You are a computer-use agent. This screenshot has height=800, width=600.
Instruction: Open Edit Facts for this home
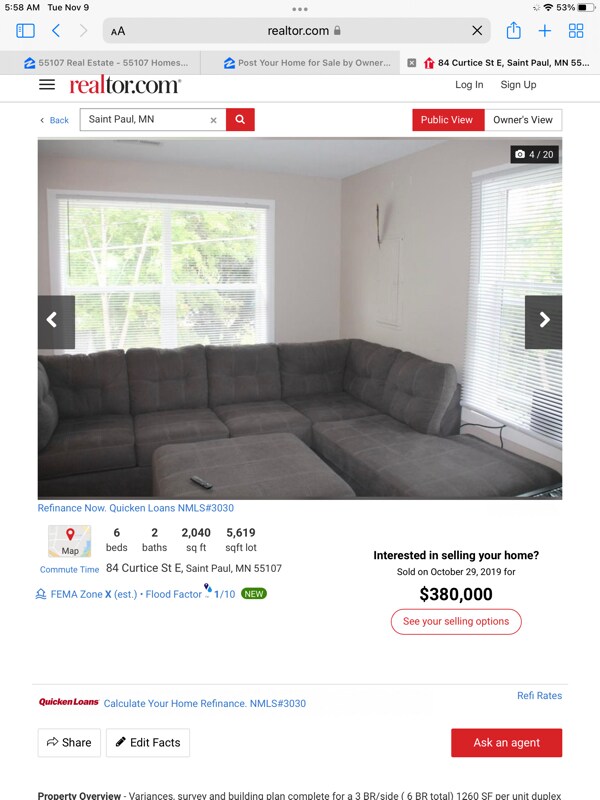coord(147,743)
